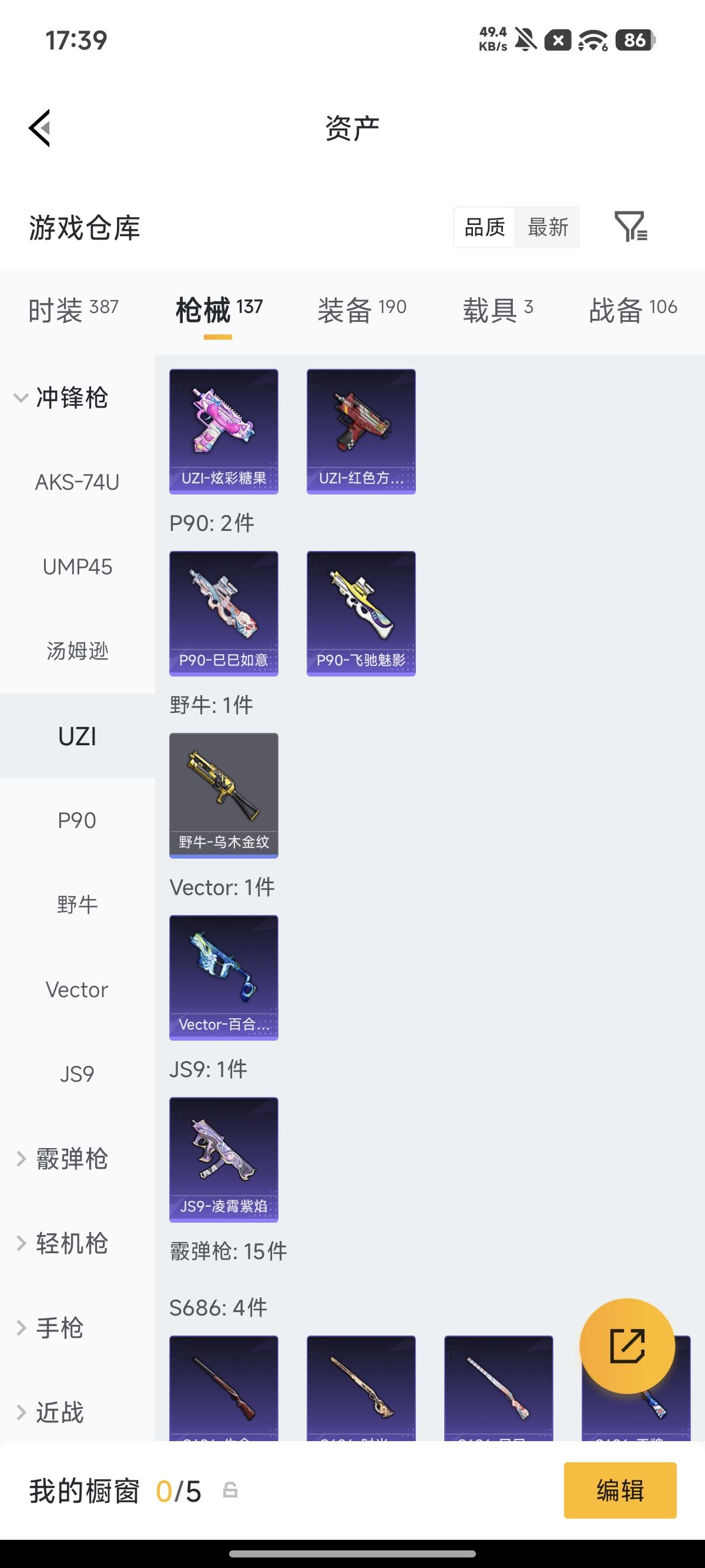
Task: Tap the orange floating share button
Action: (627, 1346)
